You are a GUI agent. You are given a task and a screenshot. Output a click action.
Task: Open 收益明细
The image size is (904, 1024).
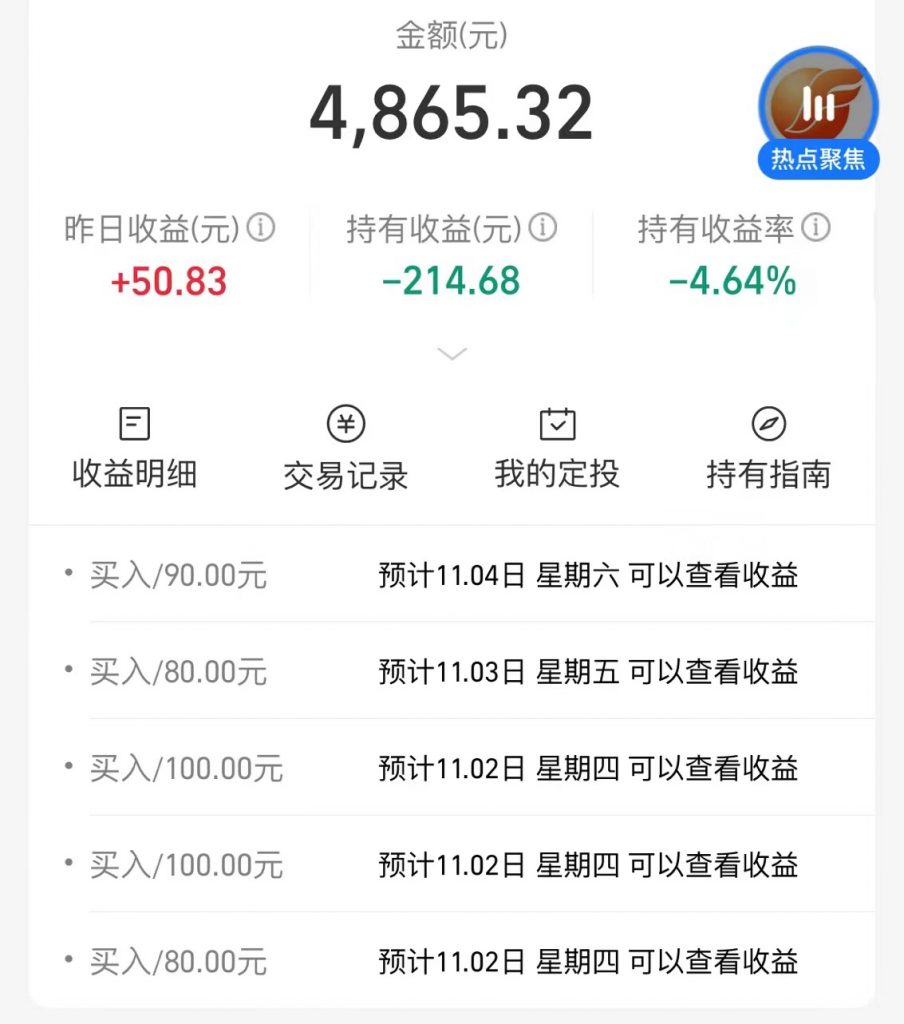(134, 449)
